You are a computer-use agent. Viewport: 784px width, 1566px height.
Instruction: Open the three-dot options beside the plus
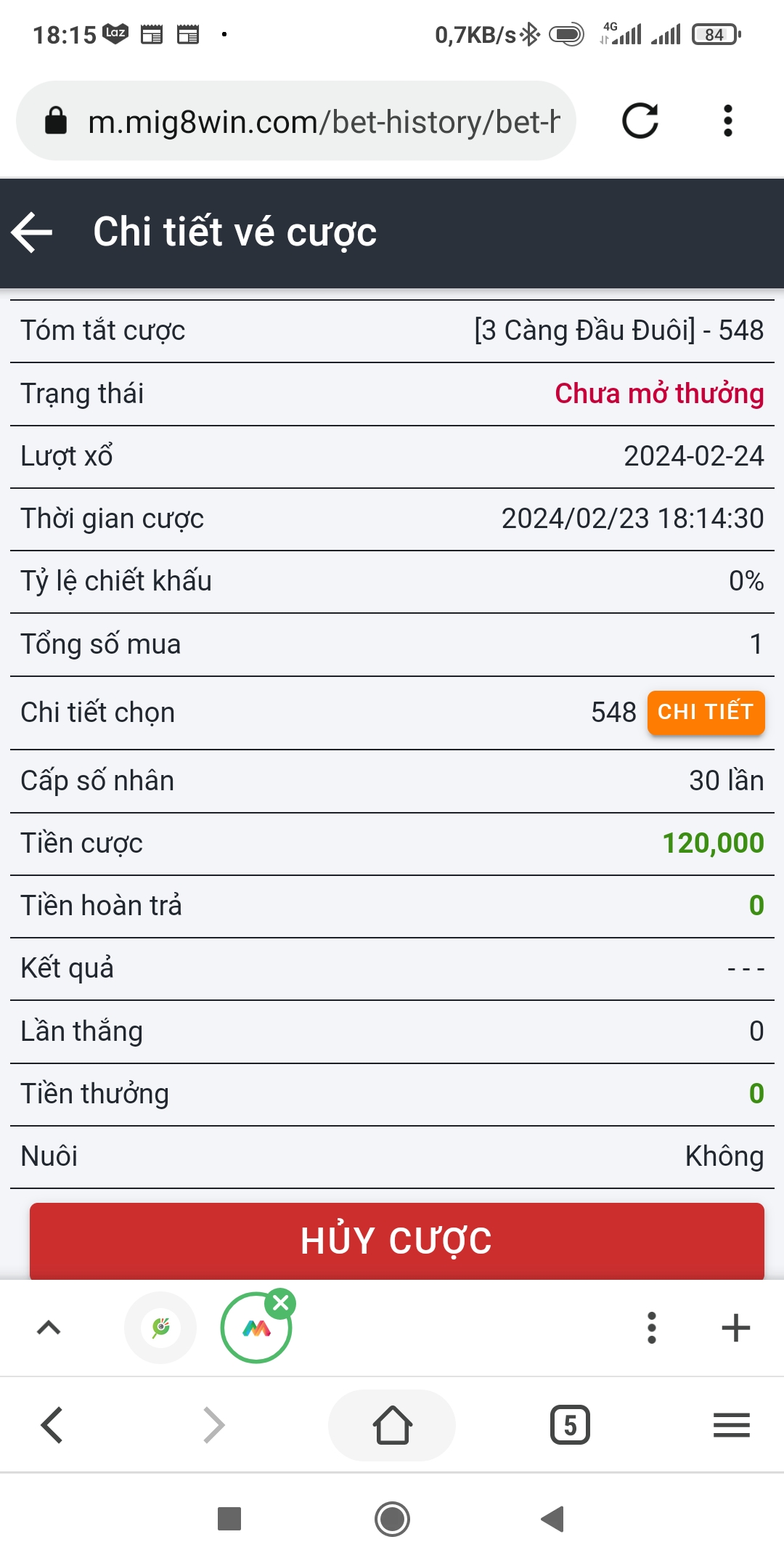coord(651,1328)
